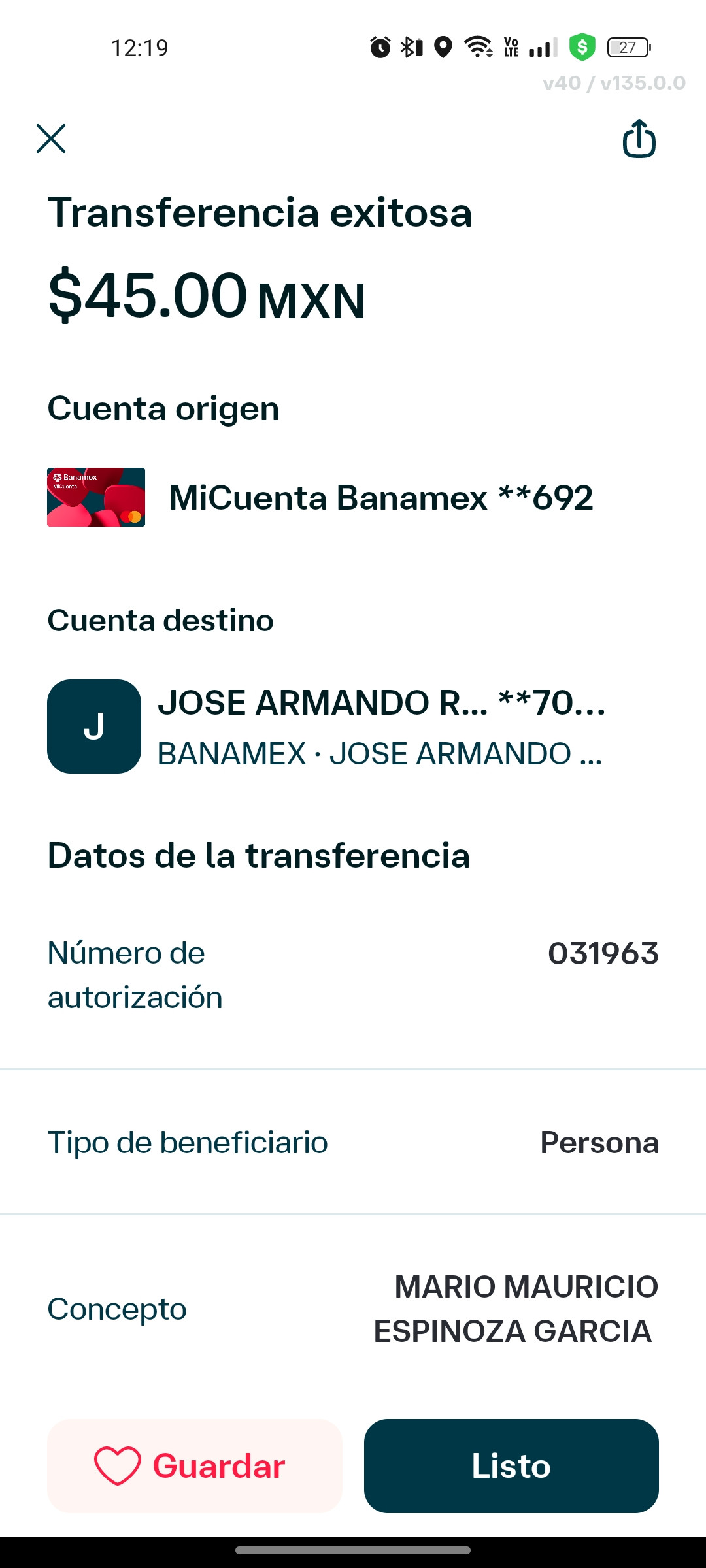Screen dimensions: 706x1568
Task: Close the transfer confirmation screen
Action: click(x=51, y=139)
